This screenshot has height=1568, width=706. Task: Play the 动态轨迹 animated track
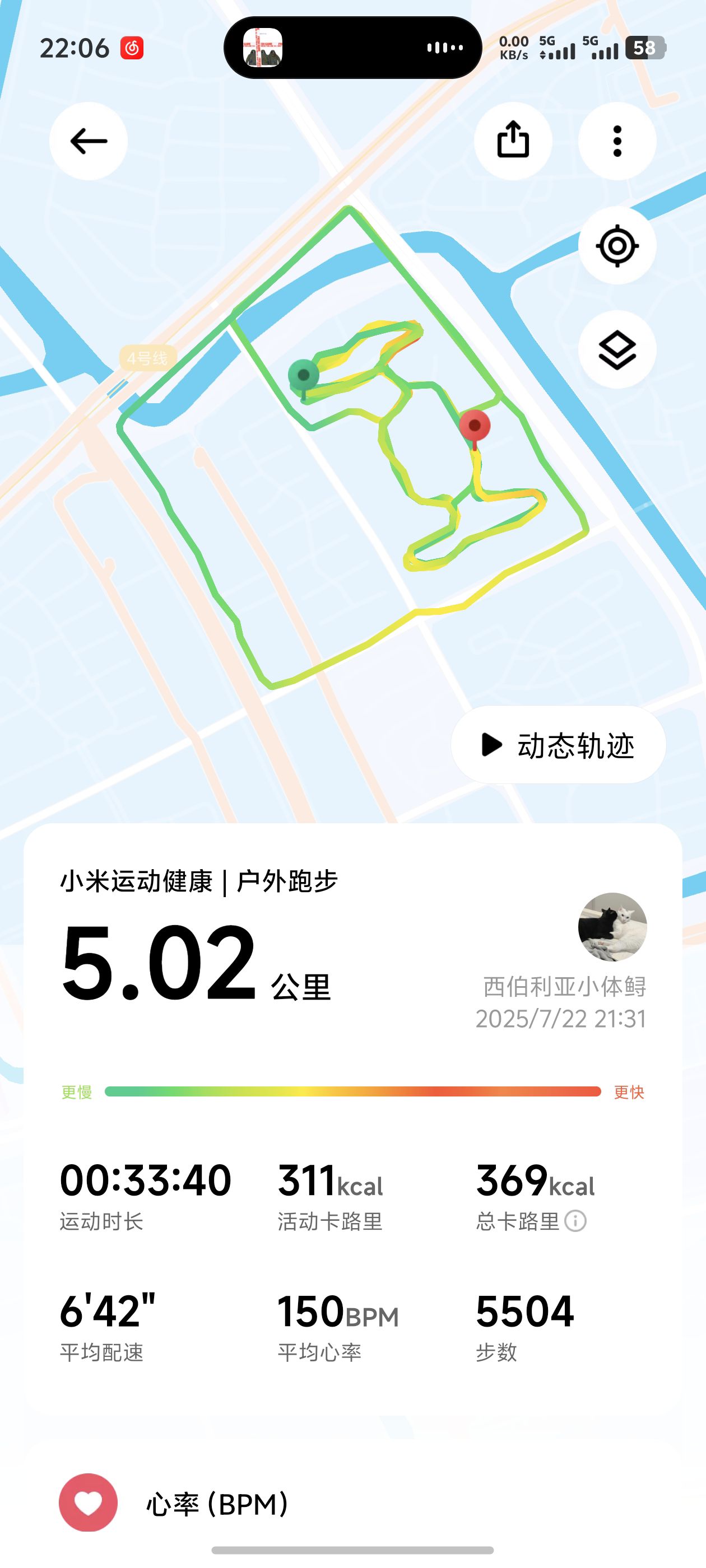(559, 744)
